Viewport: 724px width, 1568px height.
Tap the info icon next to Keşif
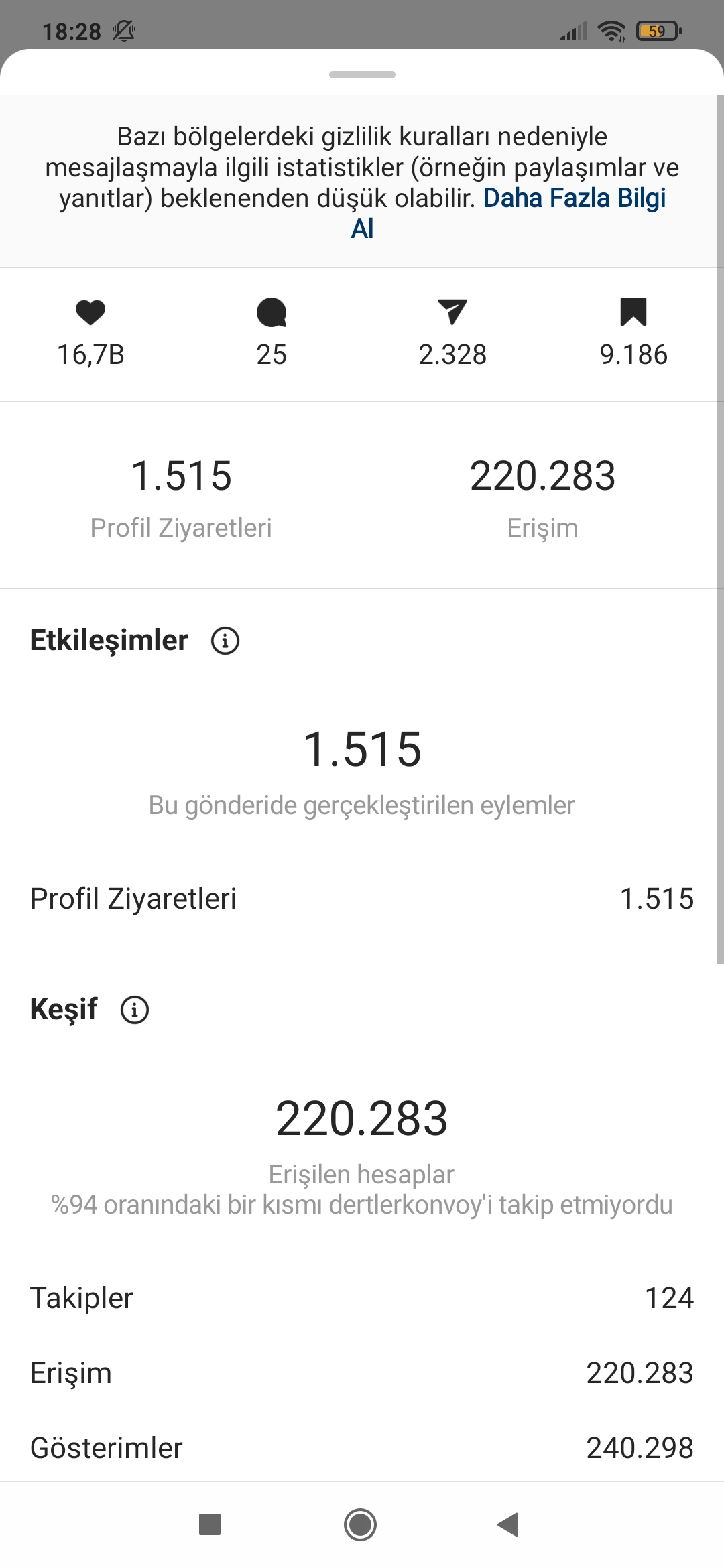tap(135, 1009)
